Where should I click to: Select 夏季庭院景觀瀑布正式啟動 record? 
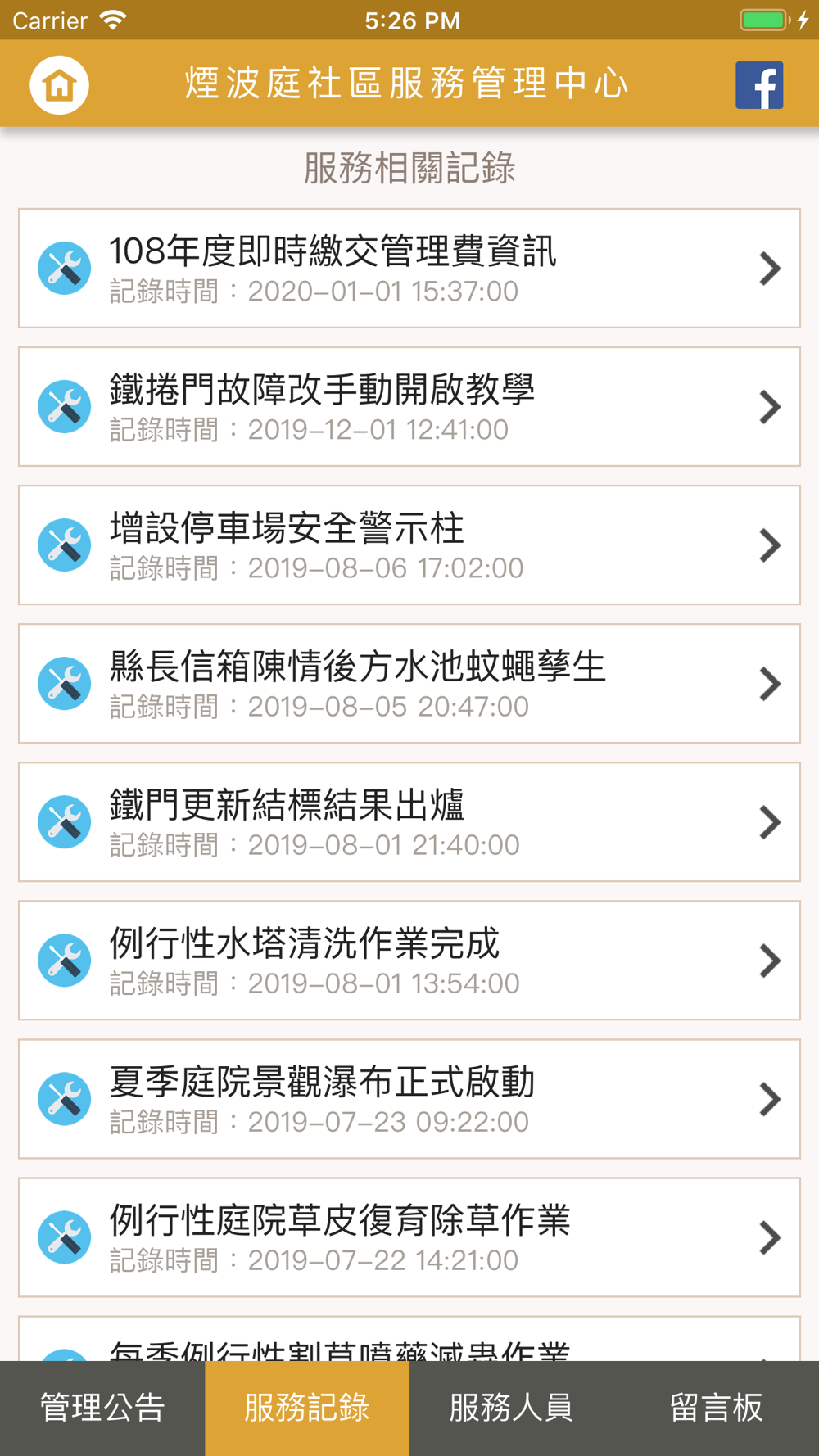pyautogui.click(x=409, y=1099)
